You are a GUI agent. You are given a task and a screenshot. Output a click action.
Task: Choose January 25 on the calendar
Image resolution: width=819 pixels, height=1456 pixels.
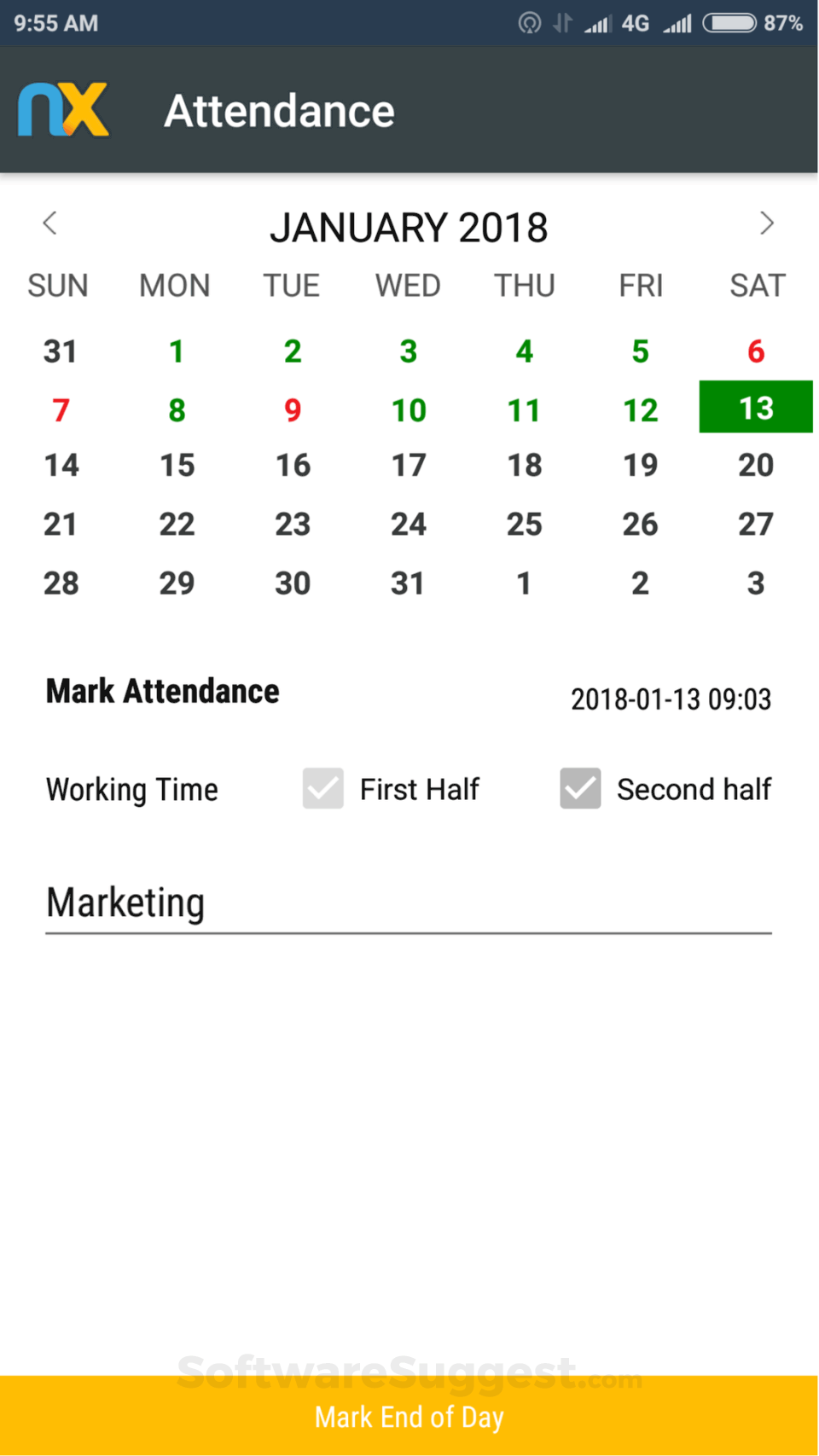pos(524,525)
